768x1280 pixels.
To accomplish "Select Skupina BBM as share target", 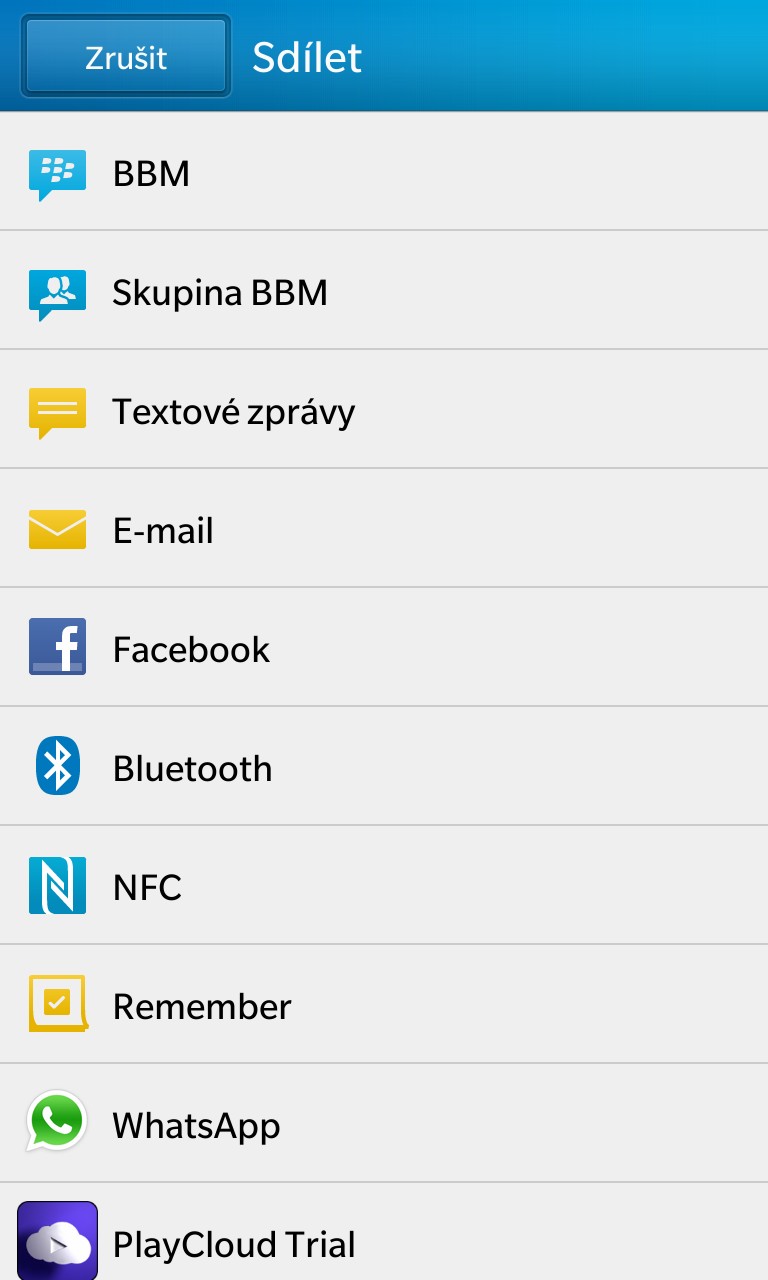I will (384, 291).
